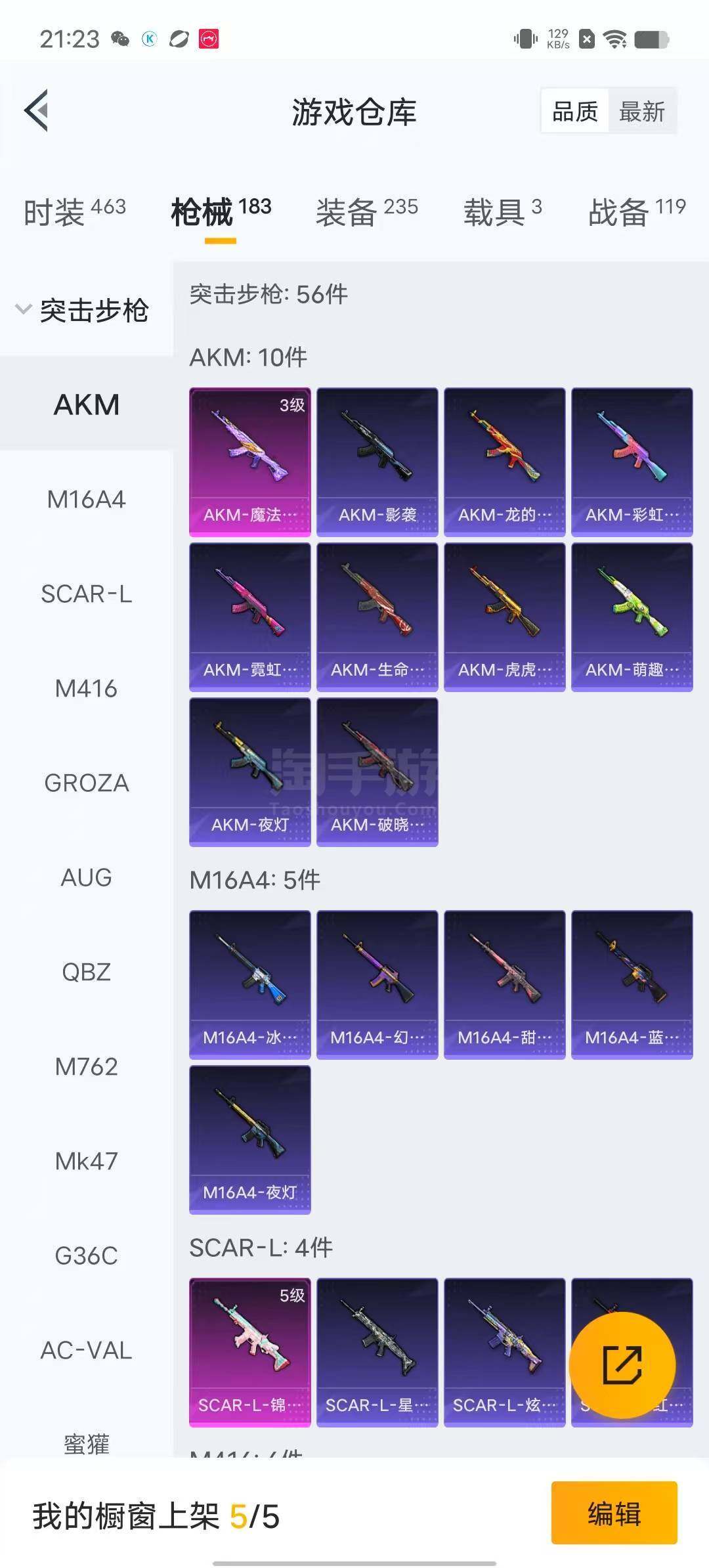
Task: Collapse the 突击步枪 category
Action: click(x=83, y=310)
